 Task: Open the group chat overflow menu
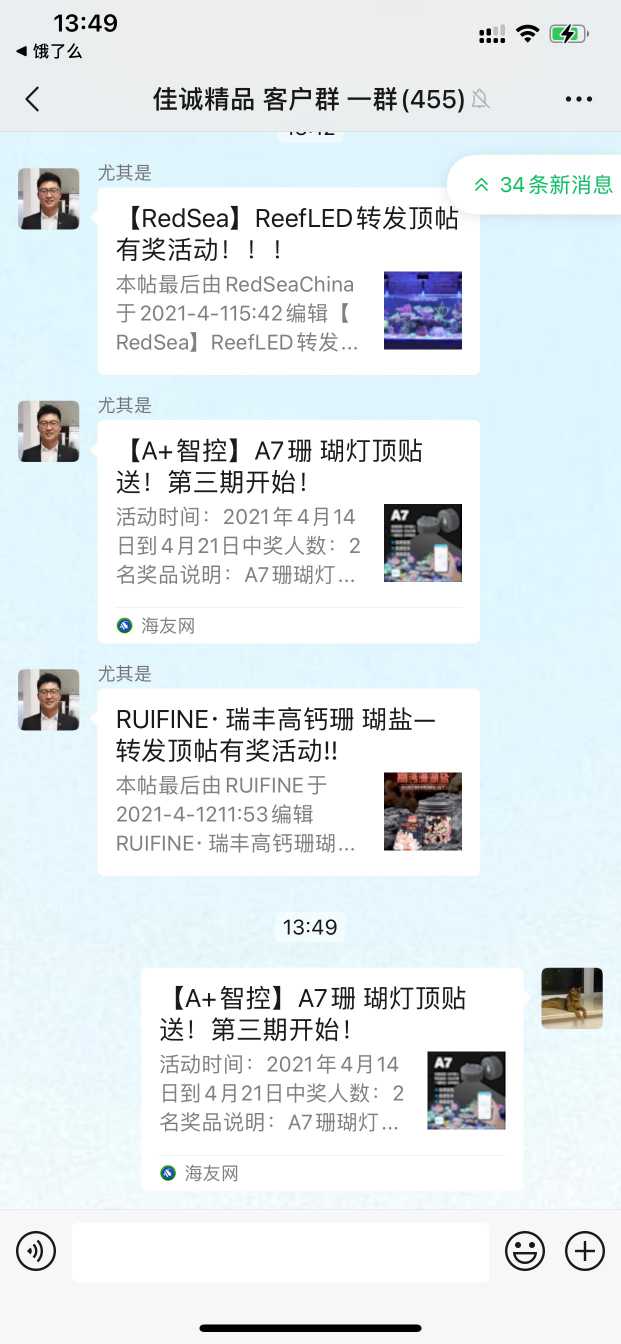579,99
